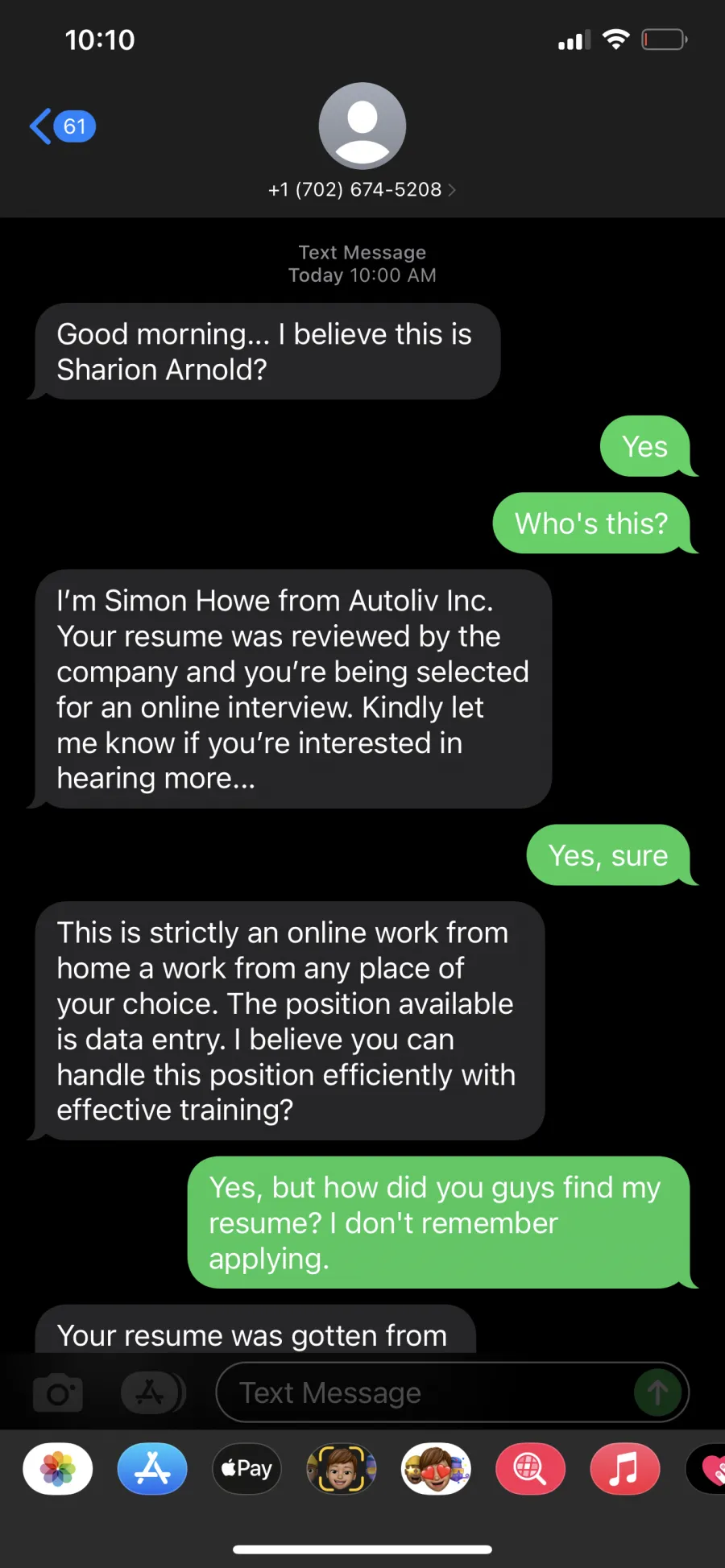Toggle the App Store apps drawer

coord(152,1392)
